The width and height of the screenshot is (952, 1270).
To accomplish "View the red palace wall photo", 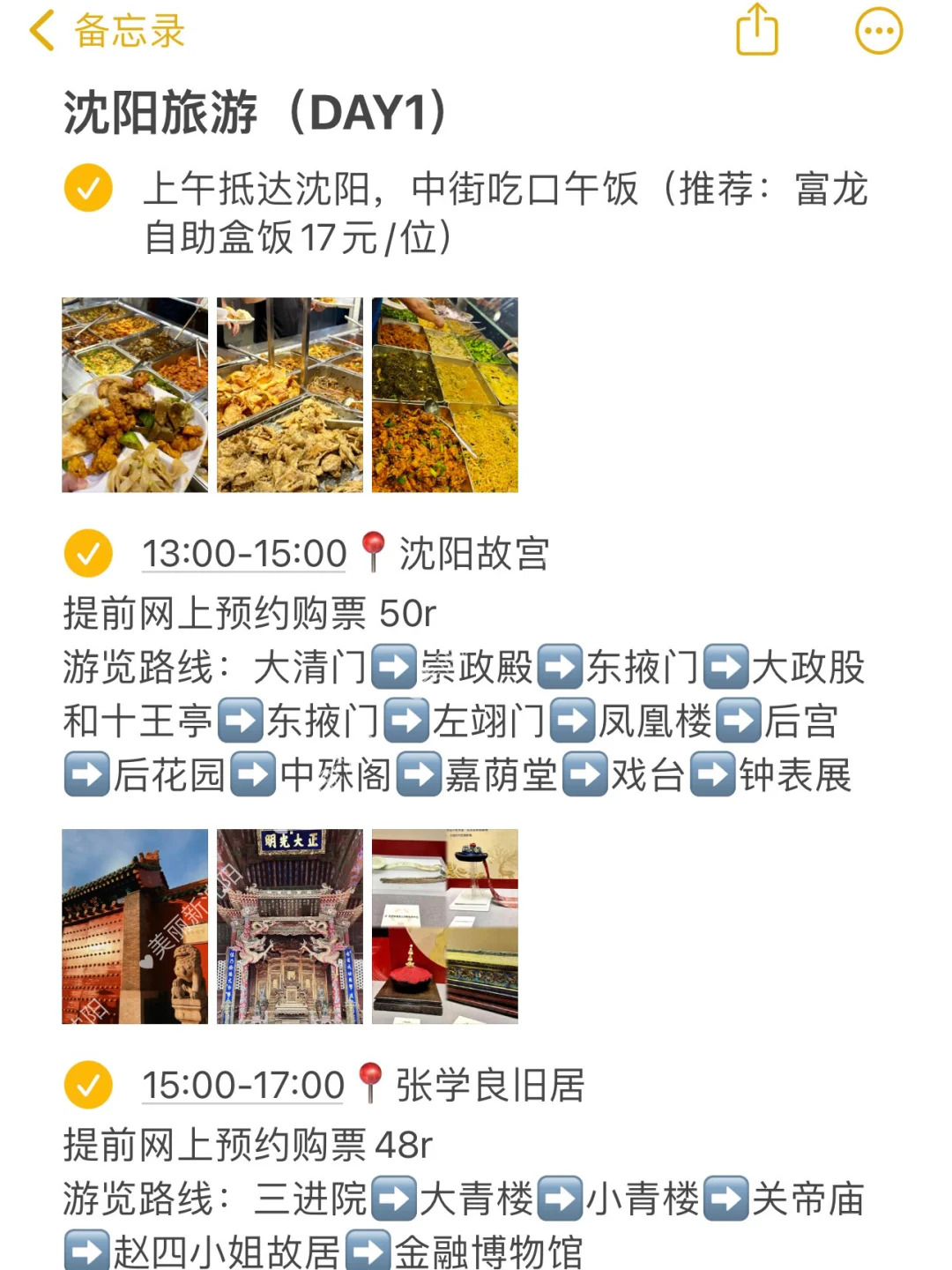I will 135,926.
